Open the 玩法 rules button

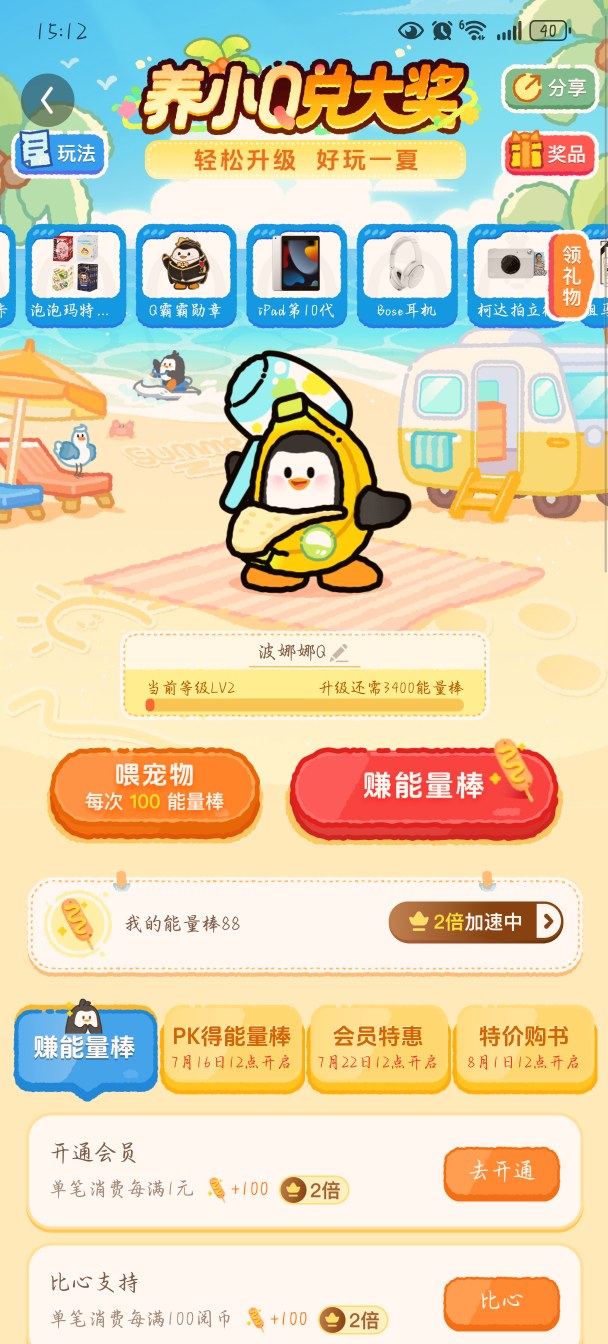58,153
